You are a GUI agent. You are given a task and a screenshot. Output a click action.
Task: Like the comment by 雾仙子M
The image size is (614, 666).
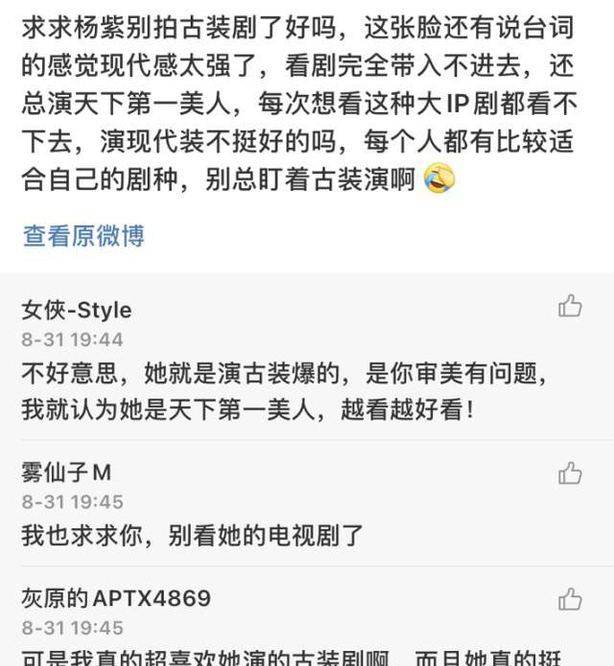pos(570,472)
